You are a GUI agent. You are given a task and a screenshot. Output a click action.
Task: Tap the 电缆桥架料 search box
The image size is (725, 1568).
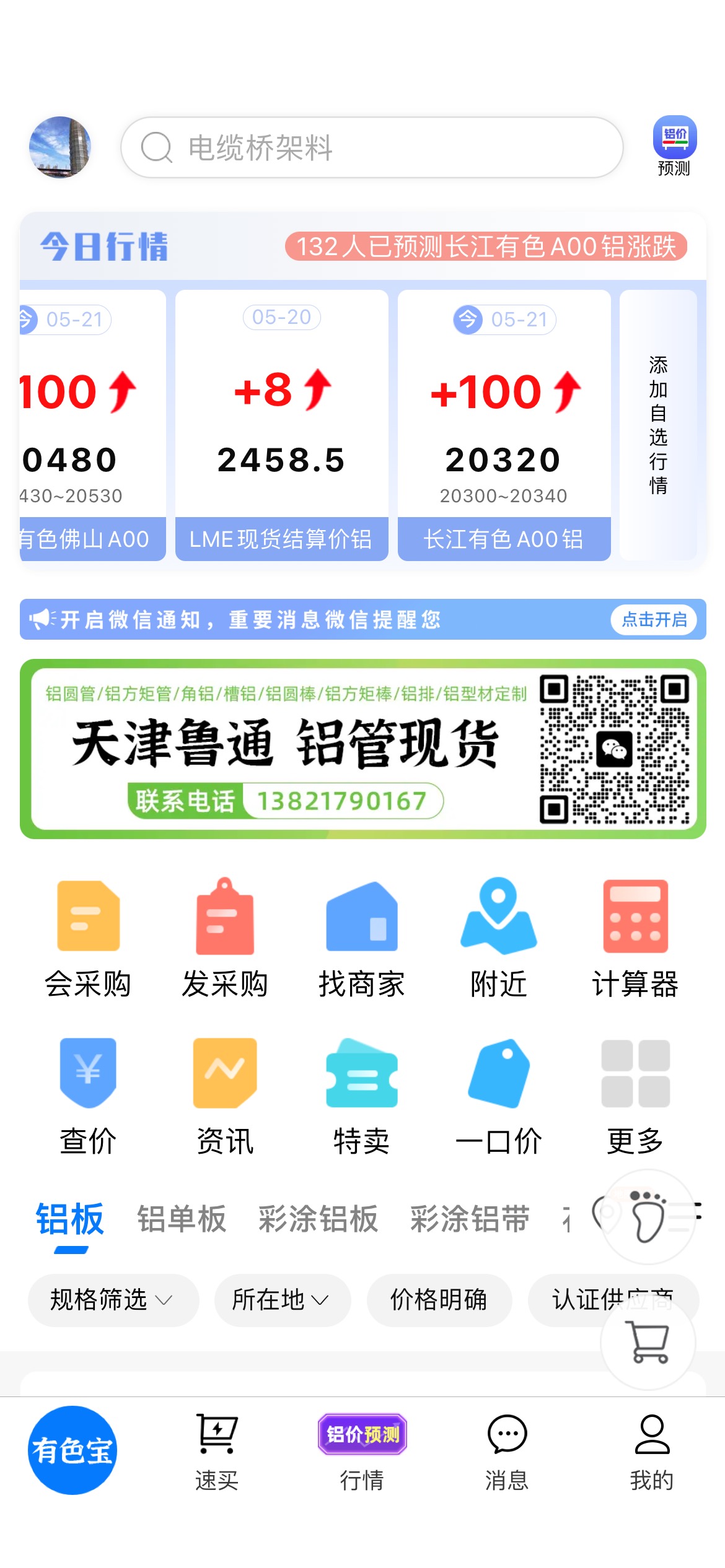coord(372,147)
